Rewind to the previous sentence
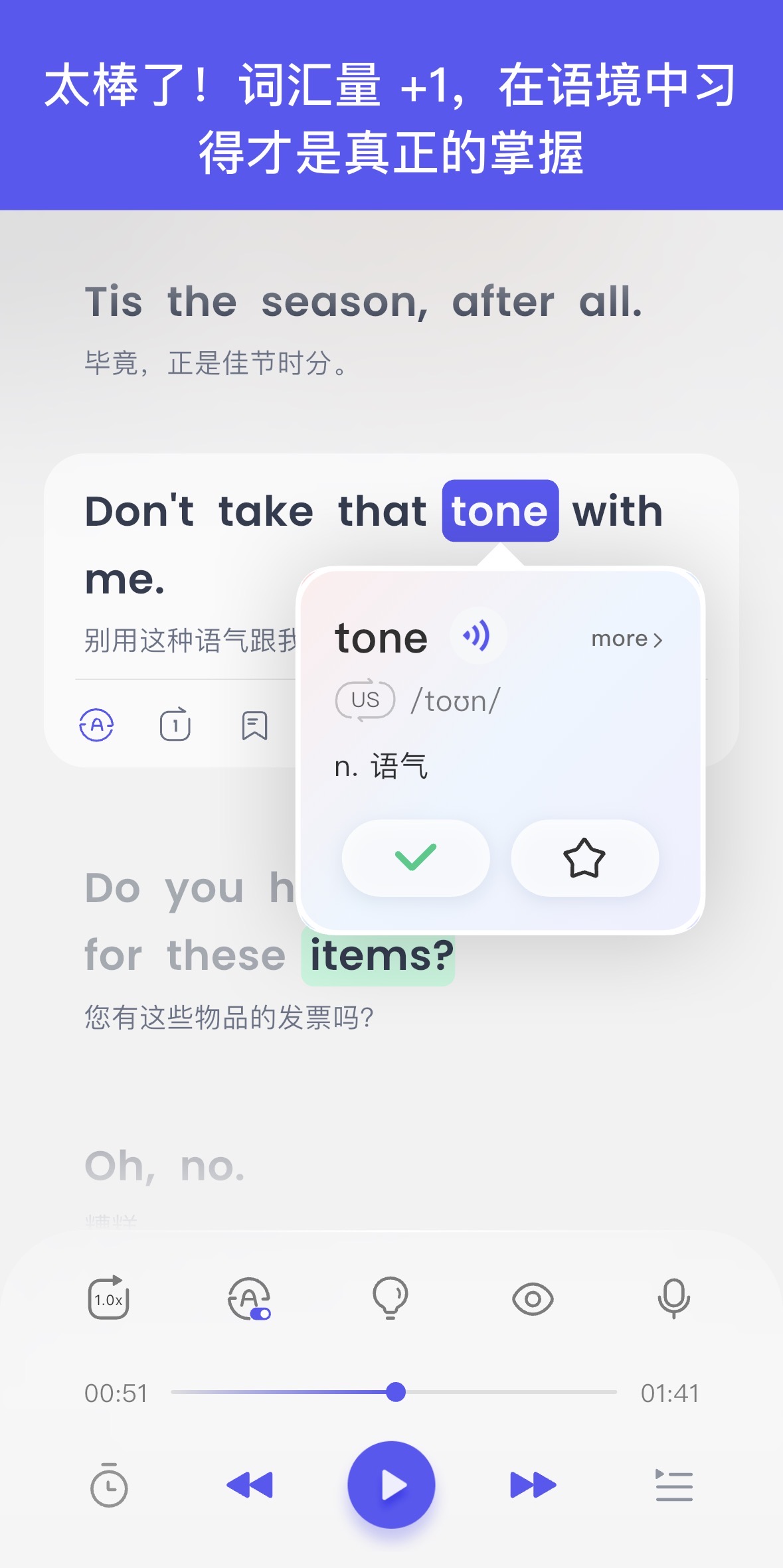 pyautogui.click(x=250, y=1485)
